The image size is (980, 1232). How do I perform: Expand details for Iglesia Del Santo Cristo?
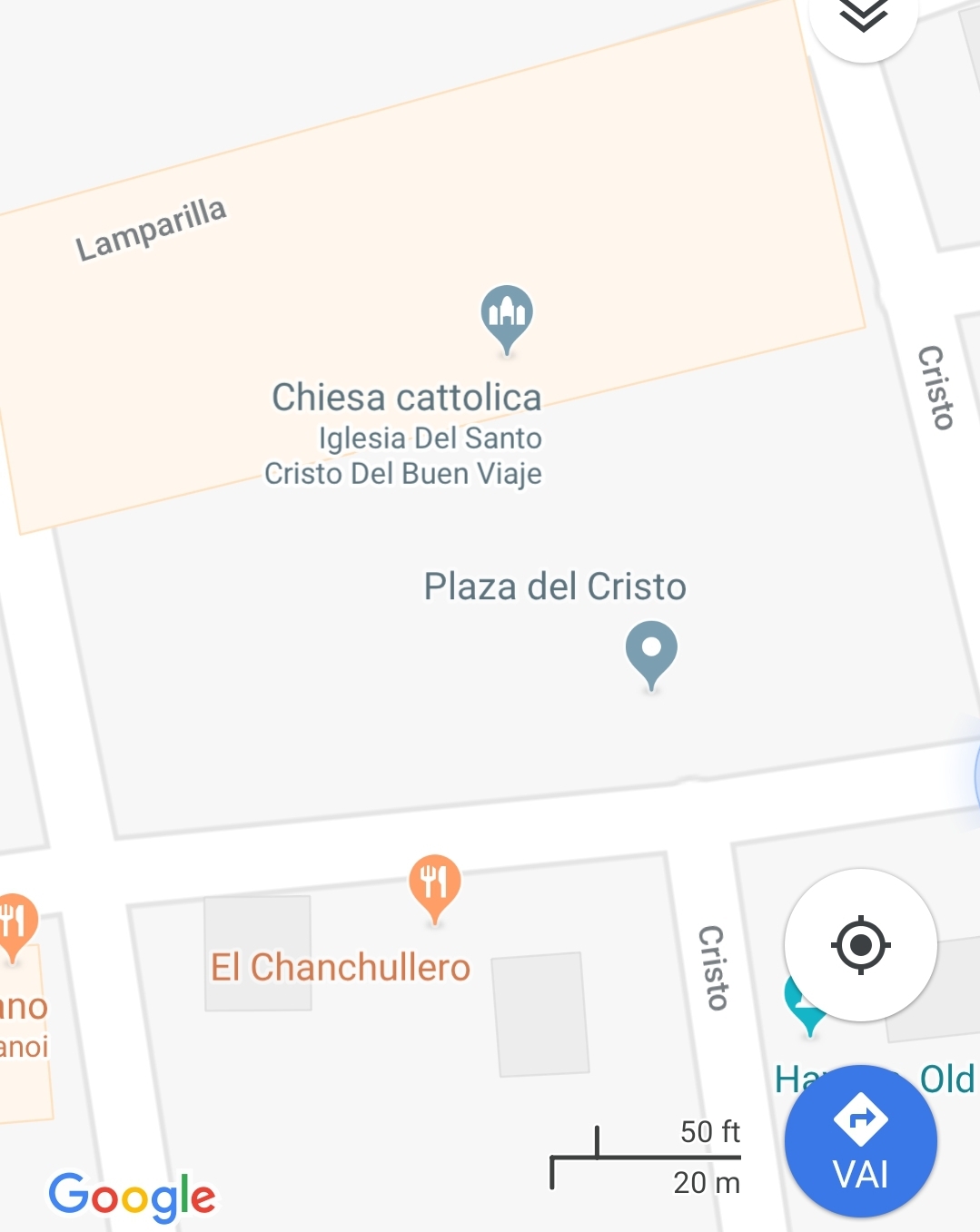[x=406, y=454]
